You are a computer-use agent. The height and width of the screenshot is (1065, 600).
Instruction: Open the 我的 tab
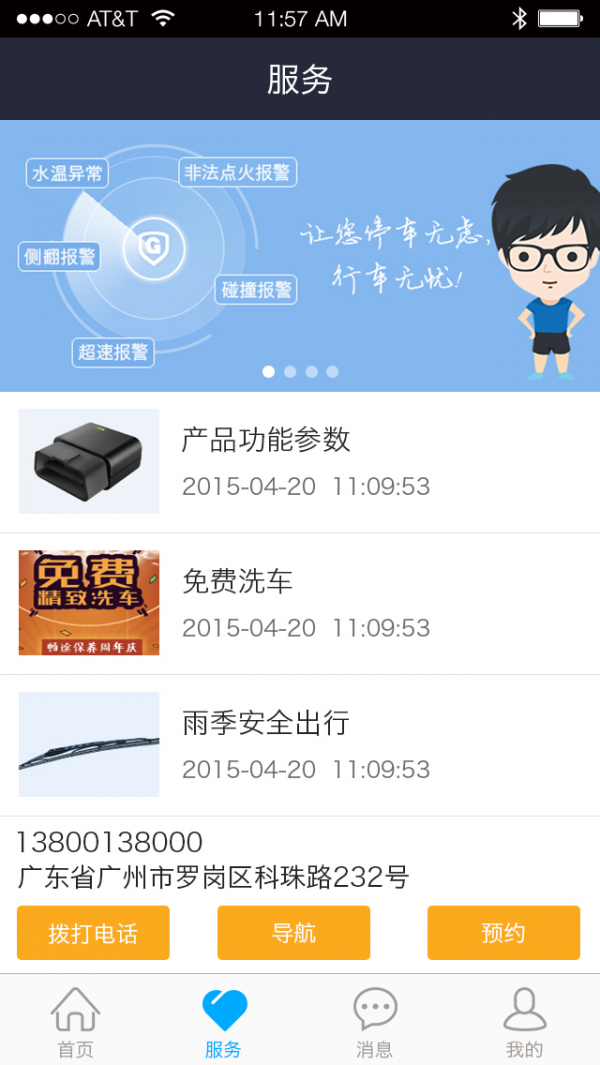(x=524, y=1022)
